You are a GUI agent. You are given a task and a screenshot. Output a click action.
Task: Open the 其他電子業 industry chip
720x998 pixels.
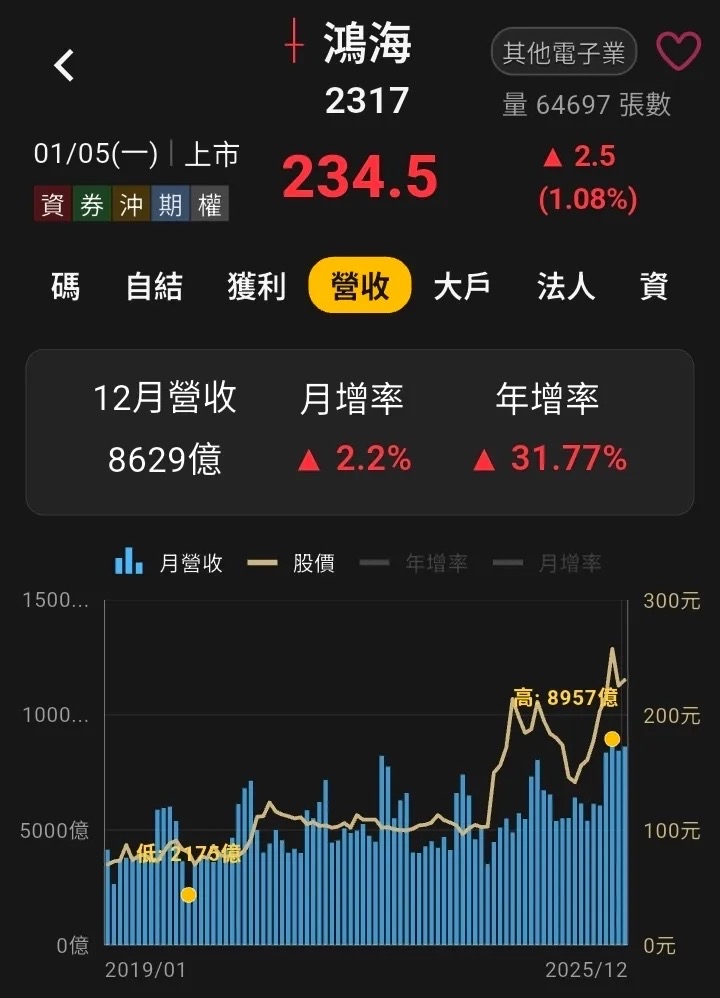tap(564, 52)
